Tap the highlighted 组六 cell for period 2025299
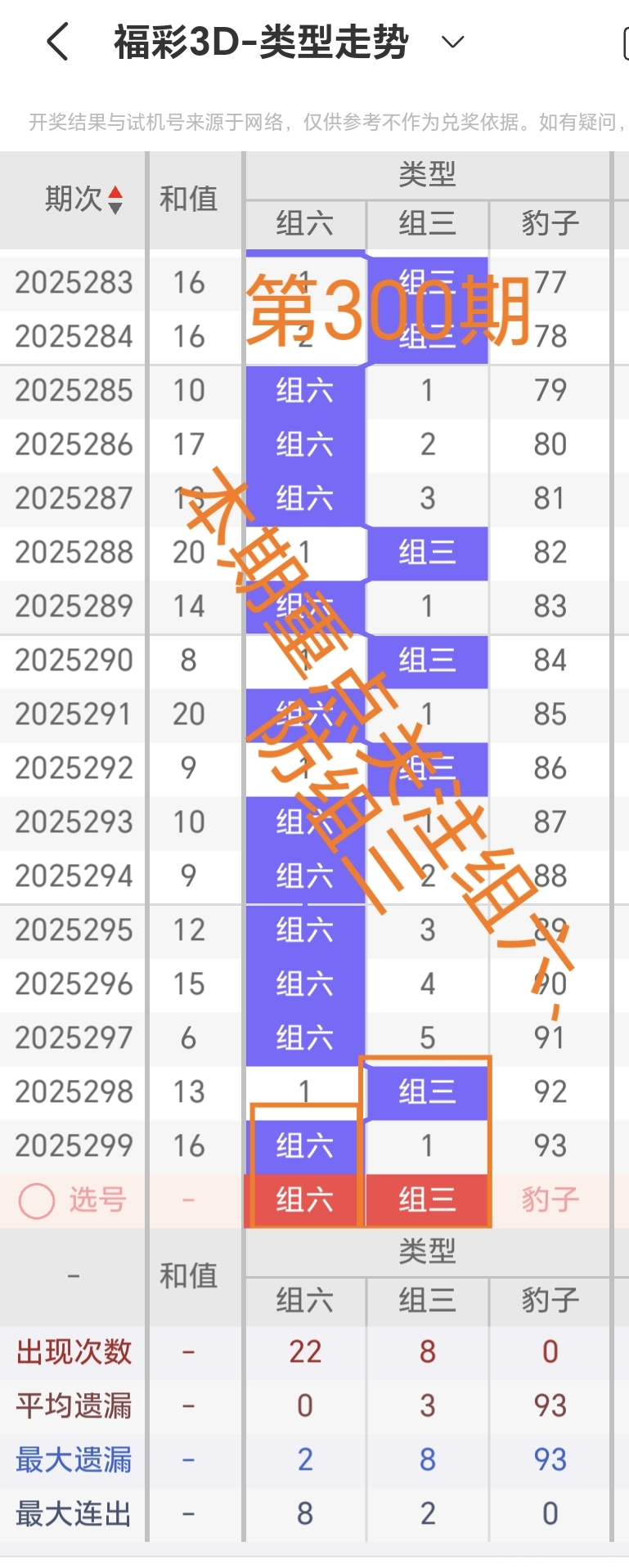The height and width of the screenshot is (1568, 629). [x=304, y=1145]
